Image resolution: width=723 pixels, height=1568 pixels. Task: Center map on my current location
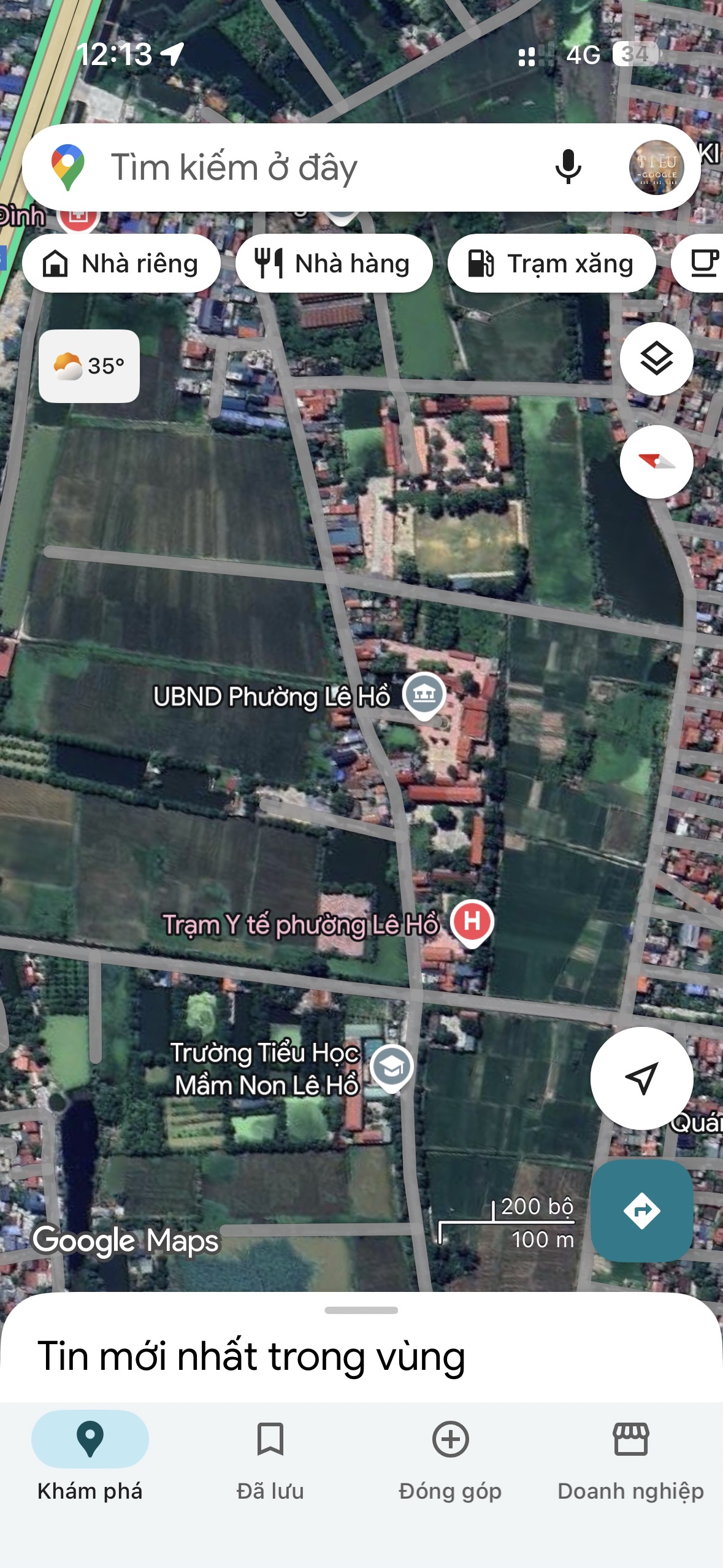tap(641, 1078)
